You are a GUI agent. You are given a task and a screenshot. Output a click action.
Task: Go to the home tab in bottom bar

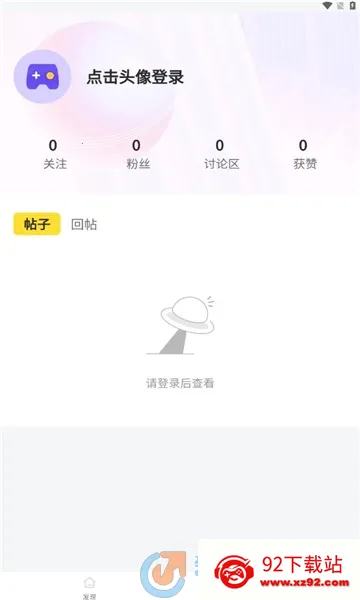pos(90,587)
